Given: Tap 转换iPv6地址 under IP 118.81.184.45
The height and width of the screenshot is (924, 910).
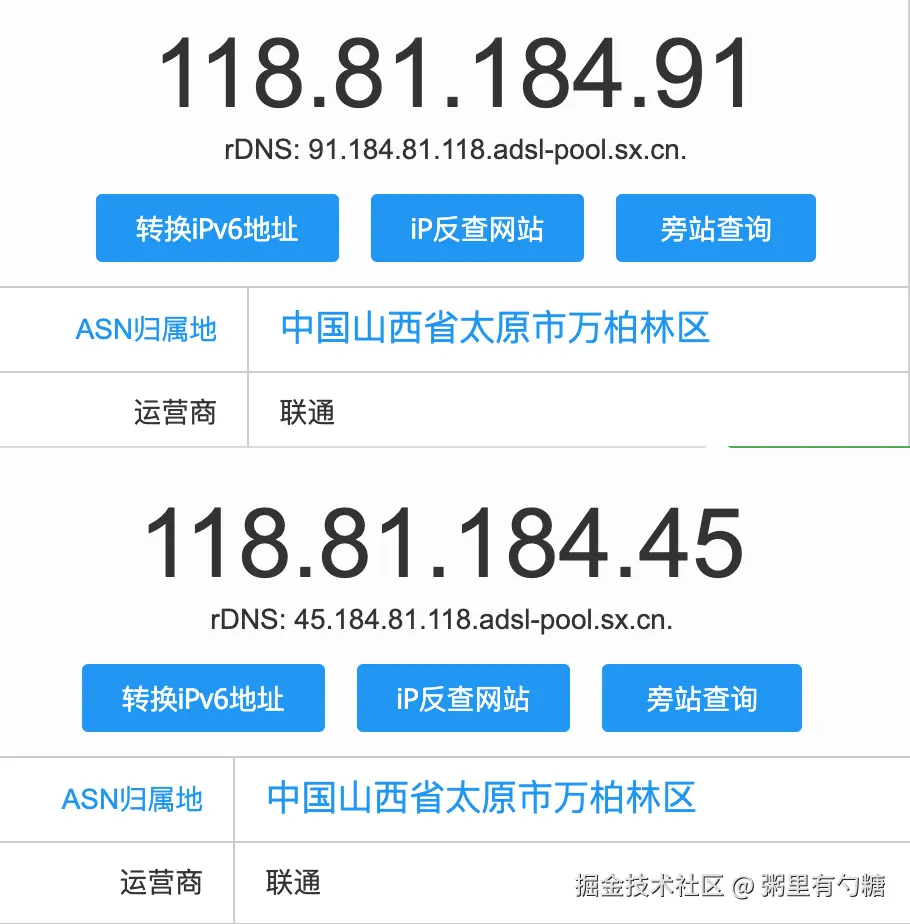Looking at the screenshot, I should [x=203, y=698].
